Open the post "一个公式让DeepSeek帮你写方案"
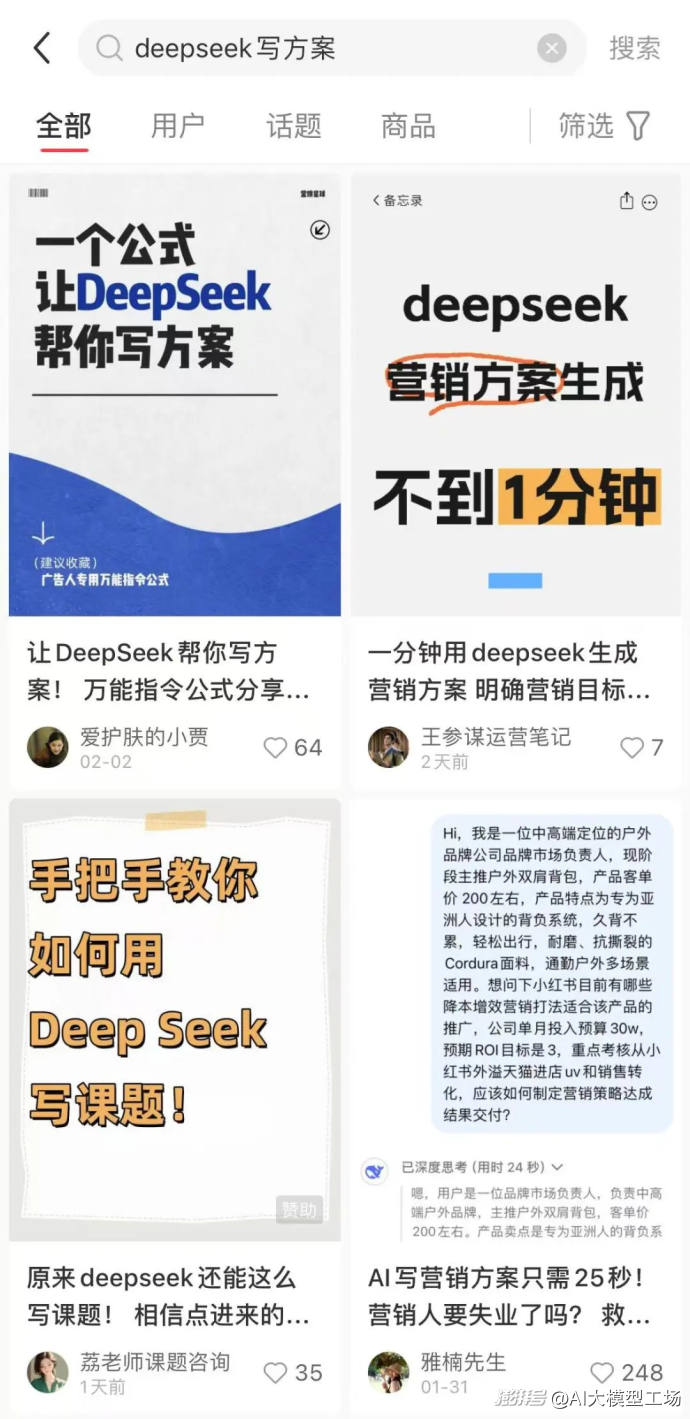This screenshot has width=690, height=1419. [175, 395]
